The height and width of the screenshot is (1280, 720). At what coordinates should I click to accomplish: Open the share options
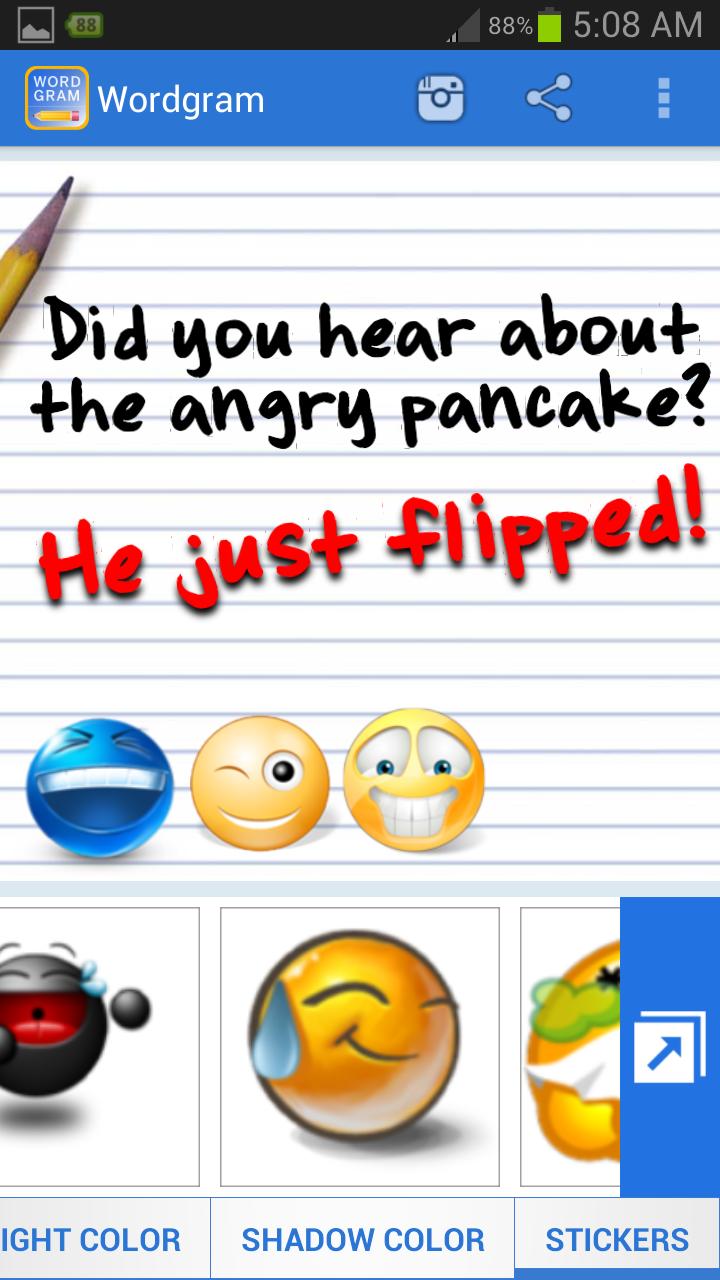[549, 99]
